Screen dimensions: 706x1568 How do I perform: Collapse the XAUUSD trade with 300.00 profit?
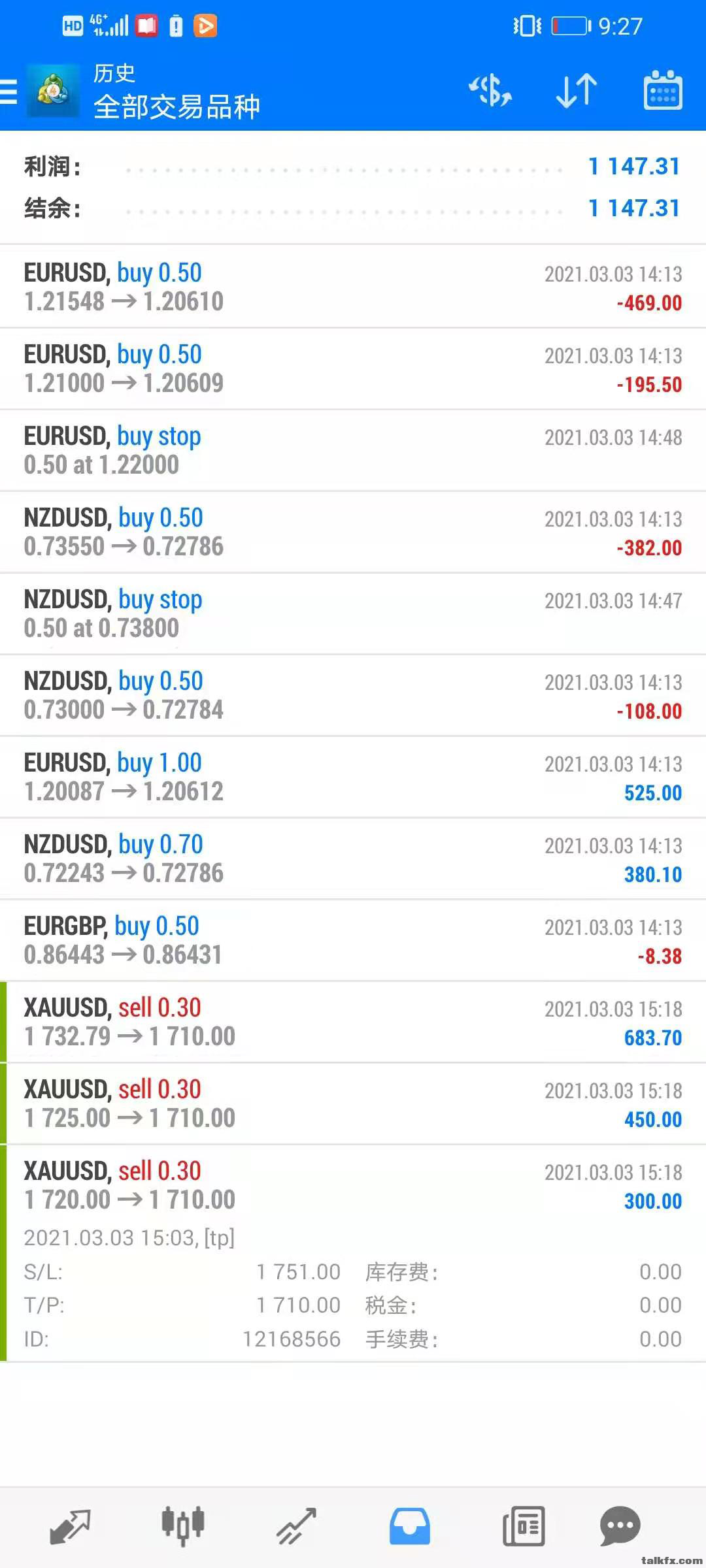tap(353, 1186)
